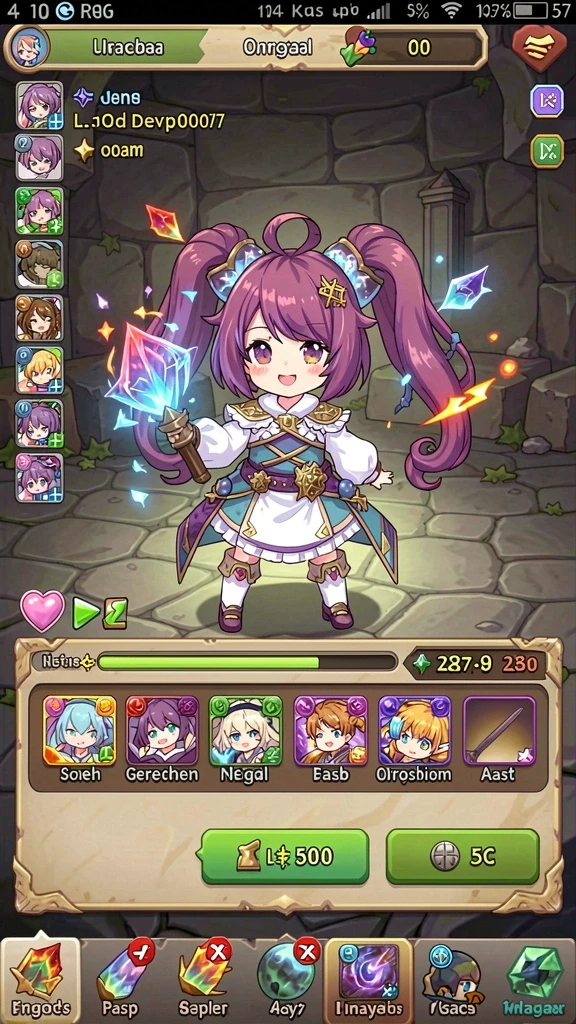Image resolution: width=576 pixels, height=1024 pixels.
Task: Open the Pasp tab
Action: 122,980
